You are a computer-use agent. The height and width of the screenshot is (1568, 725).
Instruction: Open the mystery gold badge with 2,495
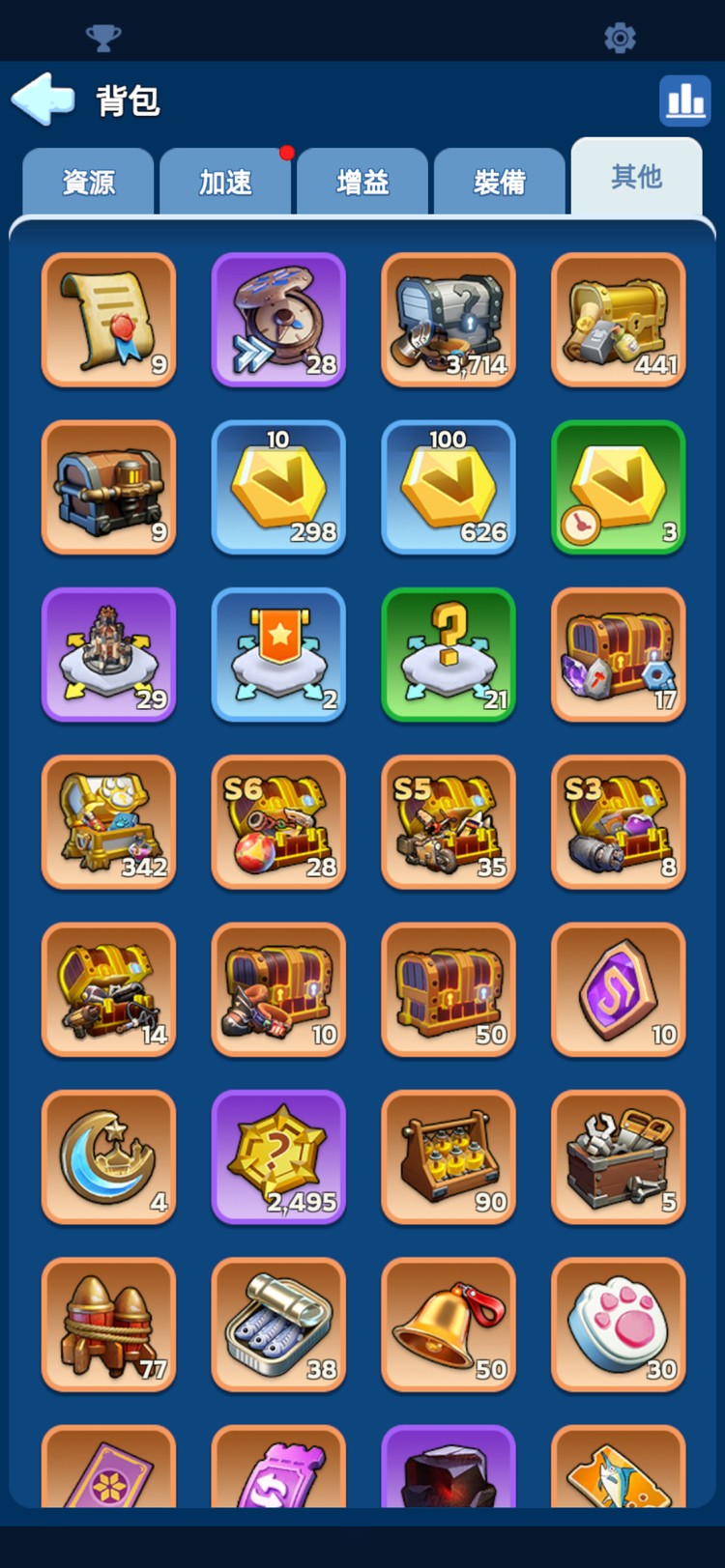pos(278,1157)
